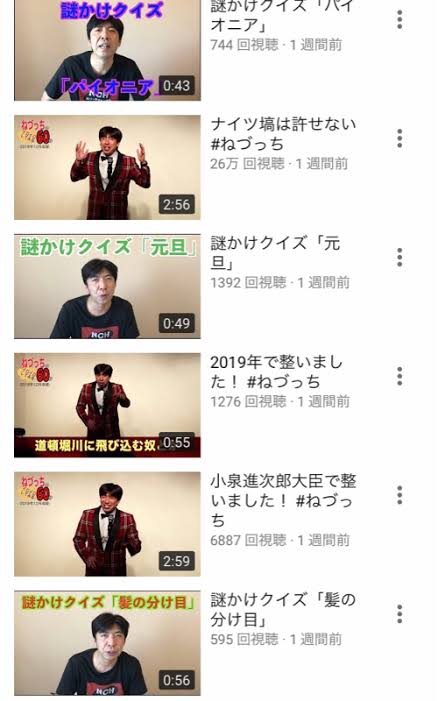Watch the 謎かけクイズ「元旦」 video

(107, 286)
